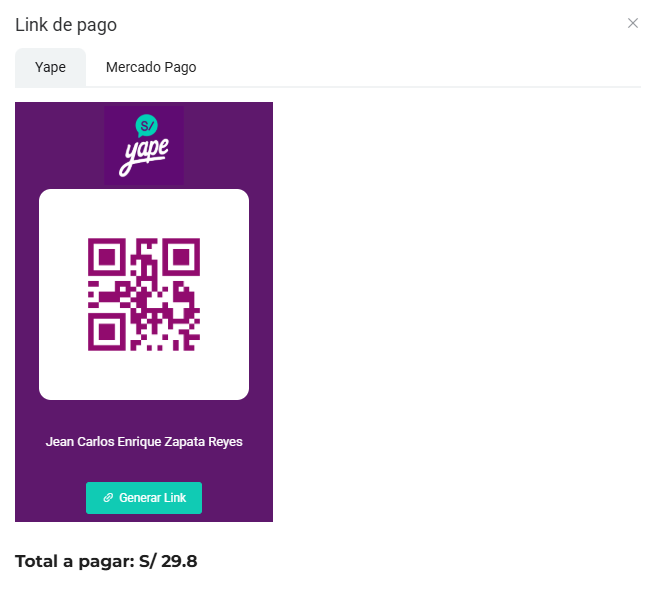This screenshot has height=610, width=655.
Task: Select the Yape tab
Action: click(x=50, y=67)
